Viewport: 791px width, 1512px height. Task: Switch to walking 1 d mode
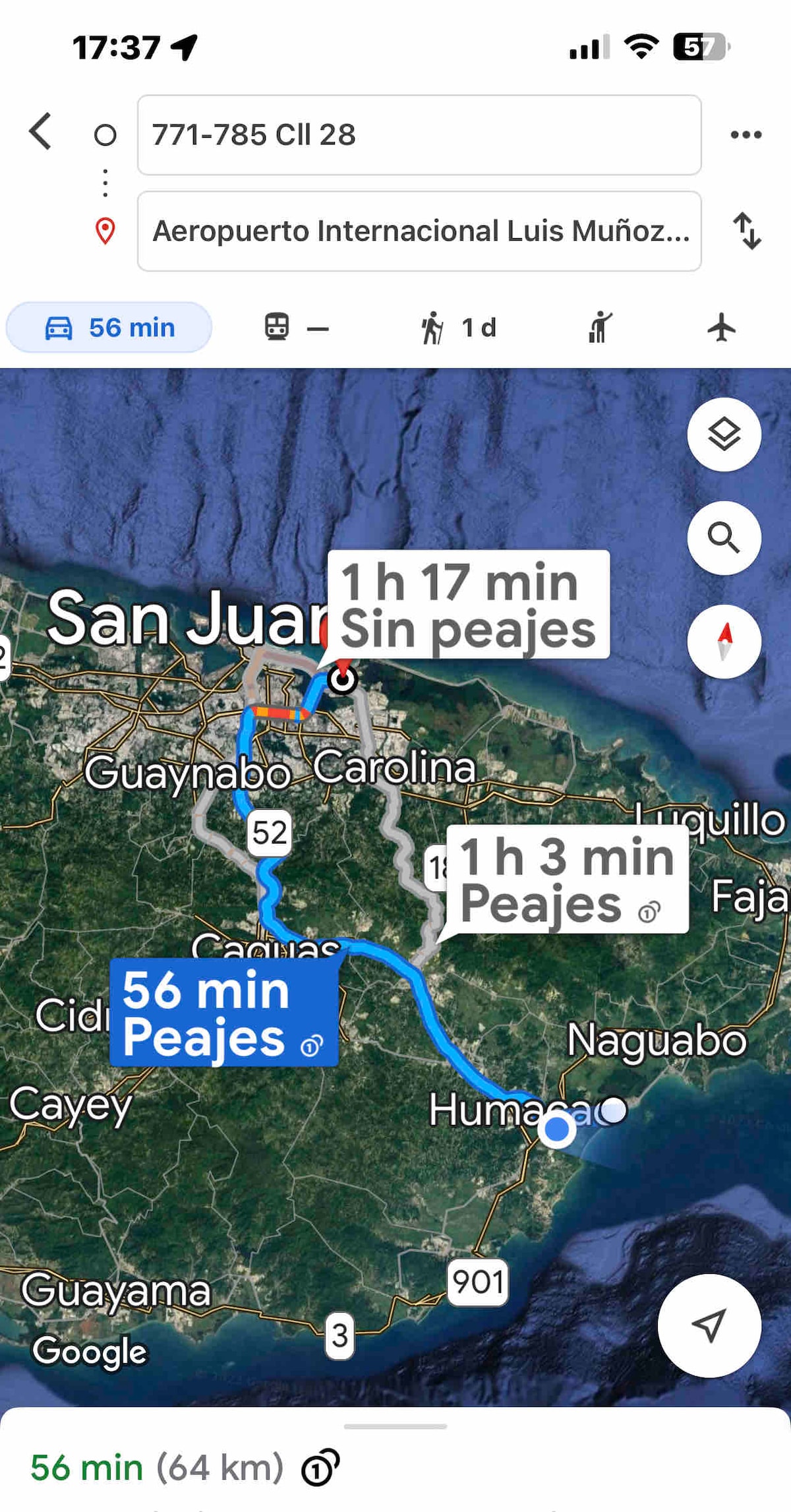pos(459,328)
